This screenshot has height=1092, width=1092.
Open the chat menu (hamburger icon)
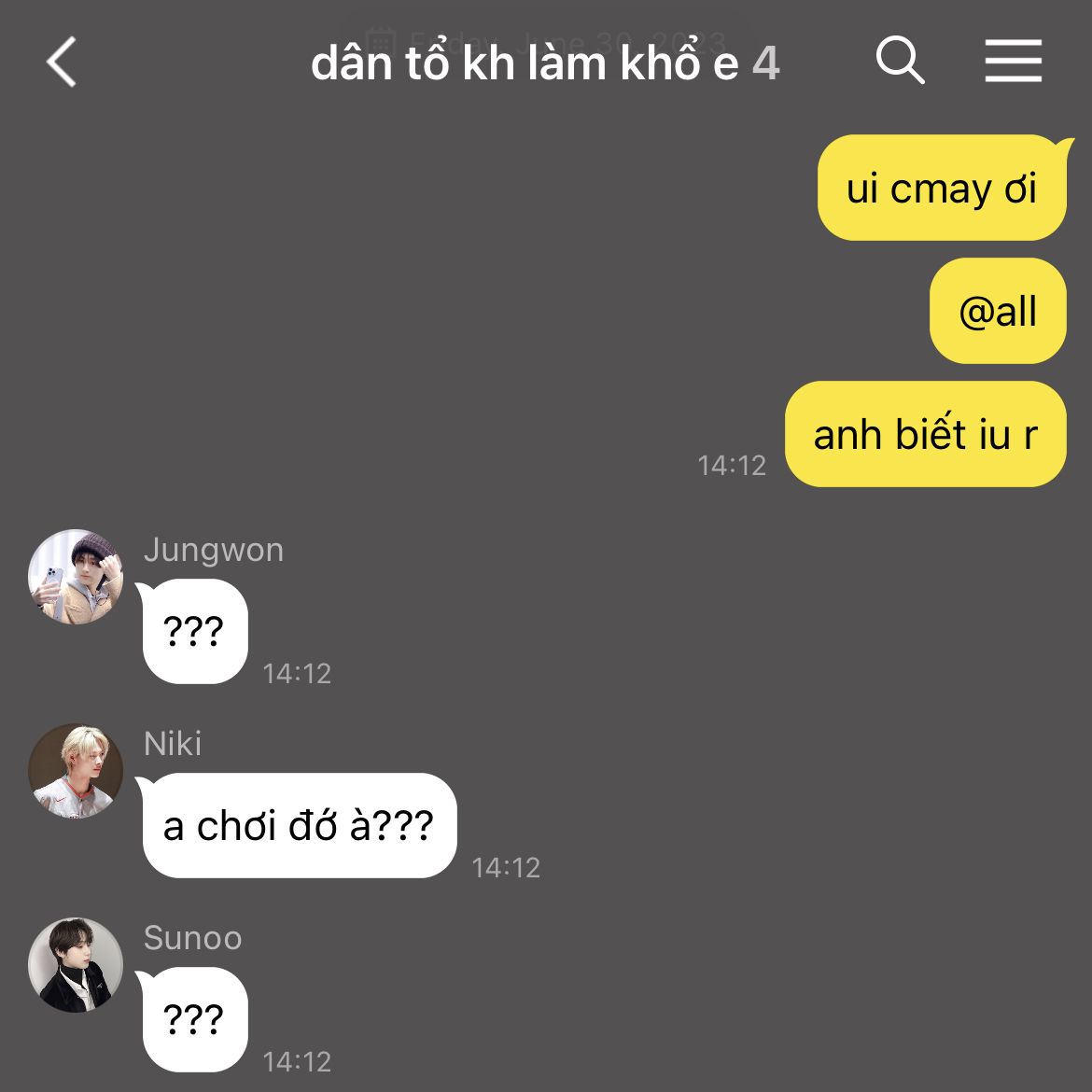1013,62
